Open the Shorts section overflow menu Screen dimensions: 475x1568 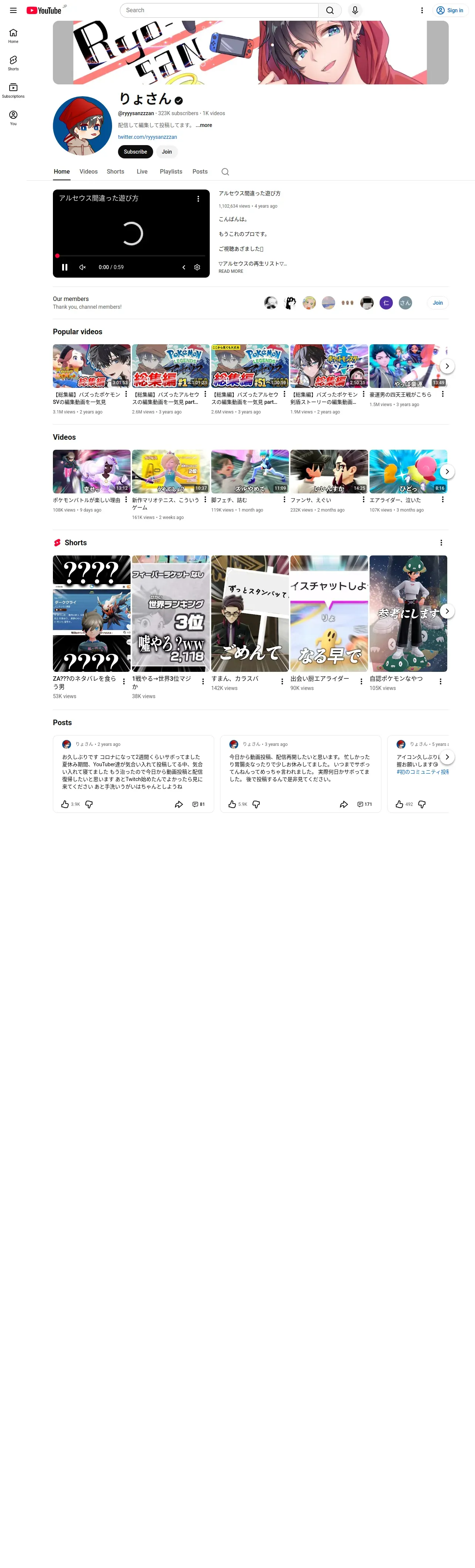441,542
